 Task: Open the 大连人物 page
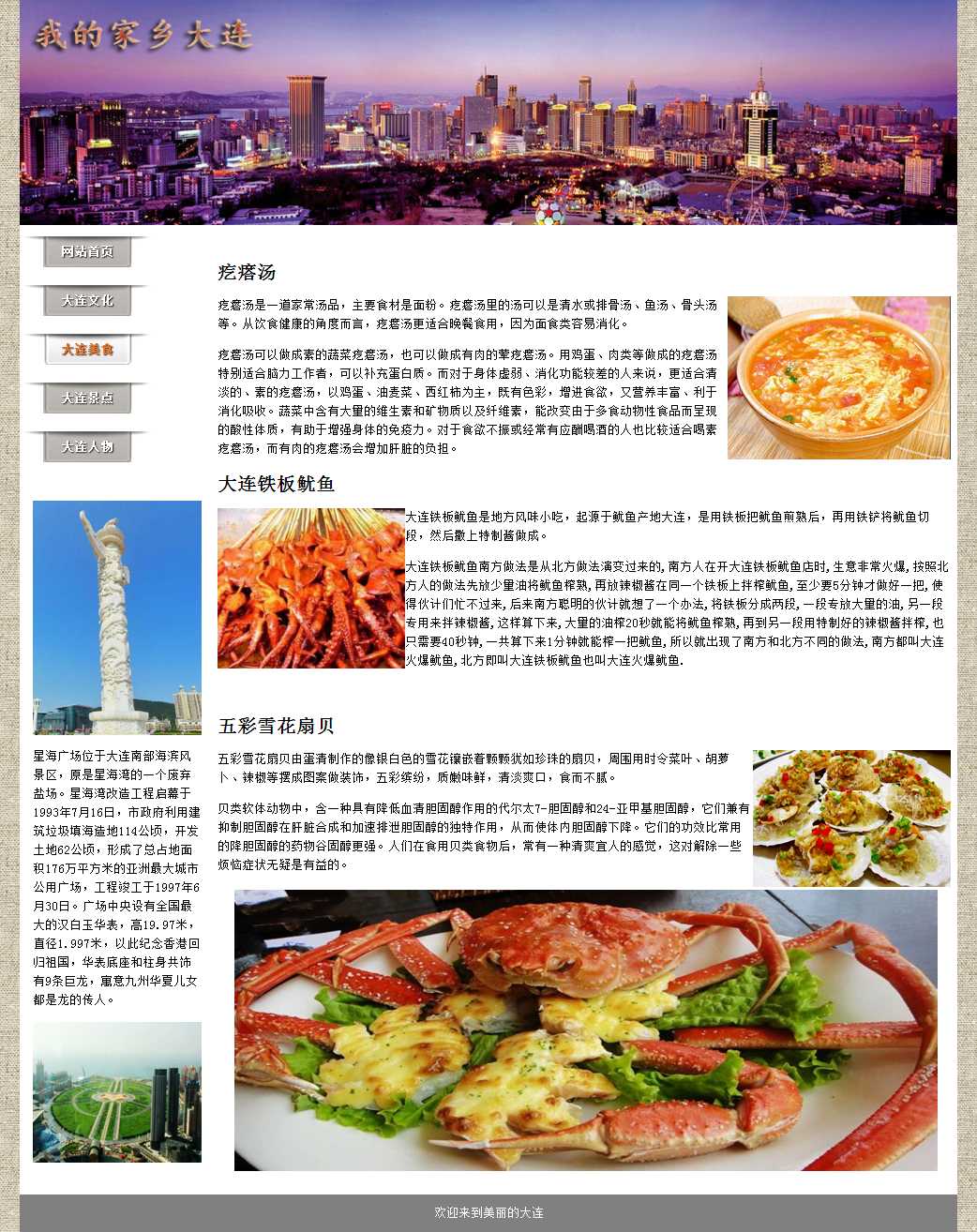(87, 447)
